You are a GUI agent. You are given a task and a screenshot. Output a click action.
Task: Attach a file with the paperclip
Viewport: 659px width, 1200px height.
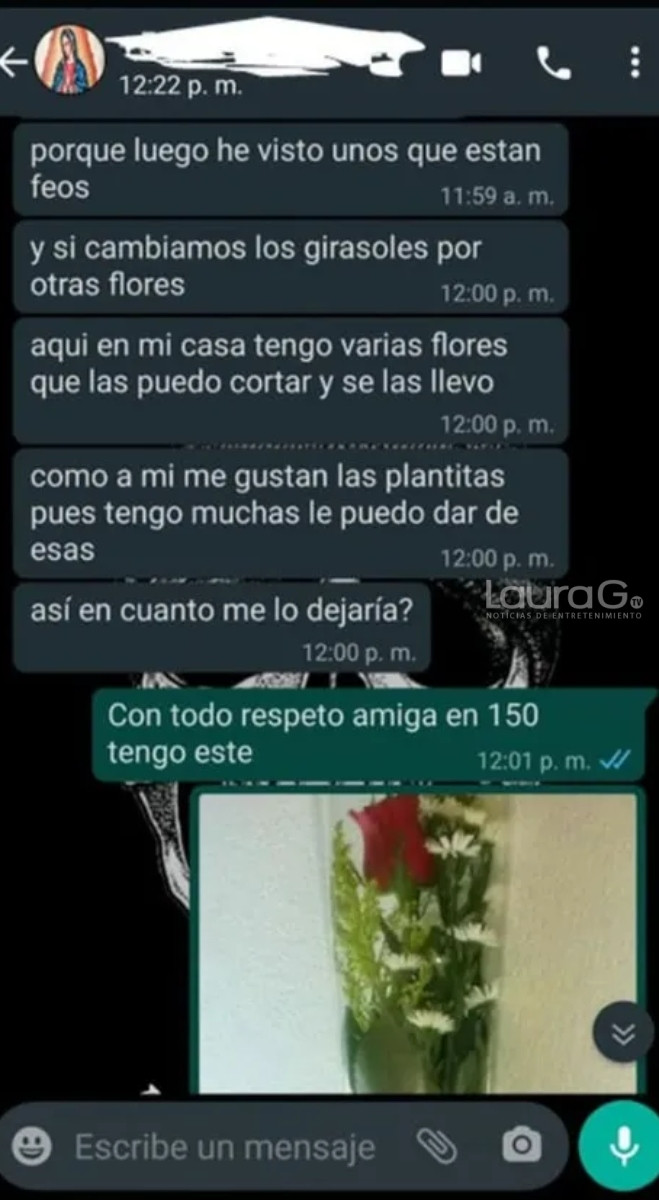point(436,1146)
